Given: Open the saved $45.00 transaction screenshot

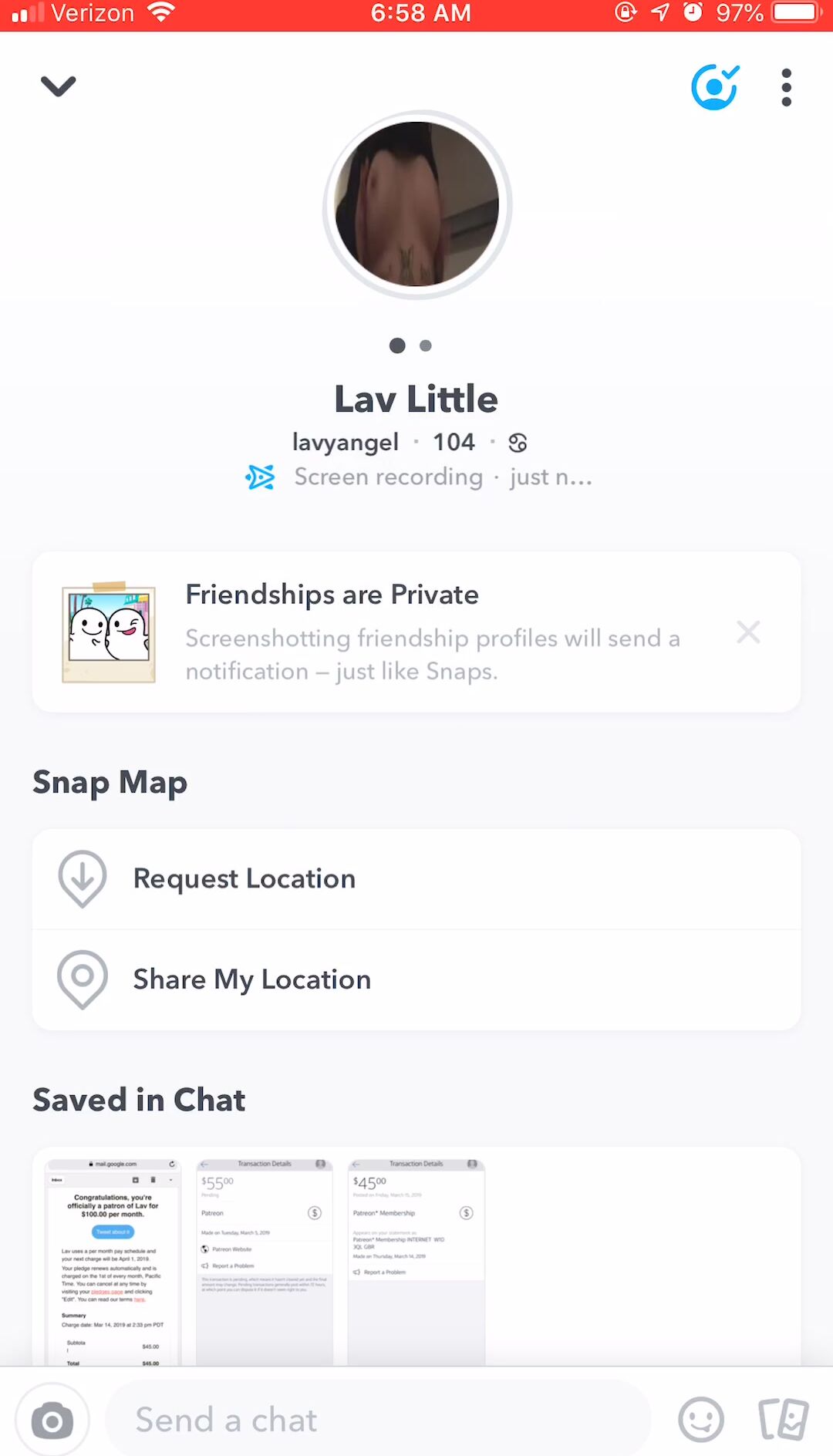Looking at the screenshot, I should click(416, 1261).
